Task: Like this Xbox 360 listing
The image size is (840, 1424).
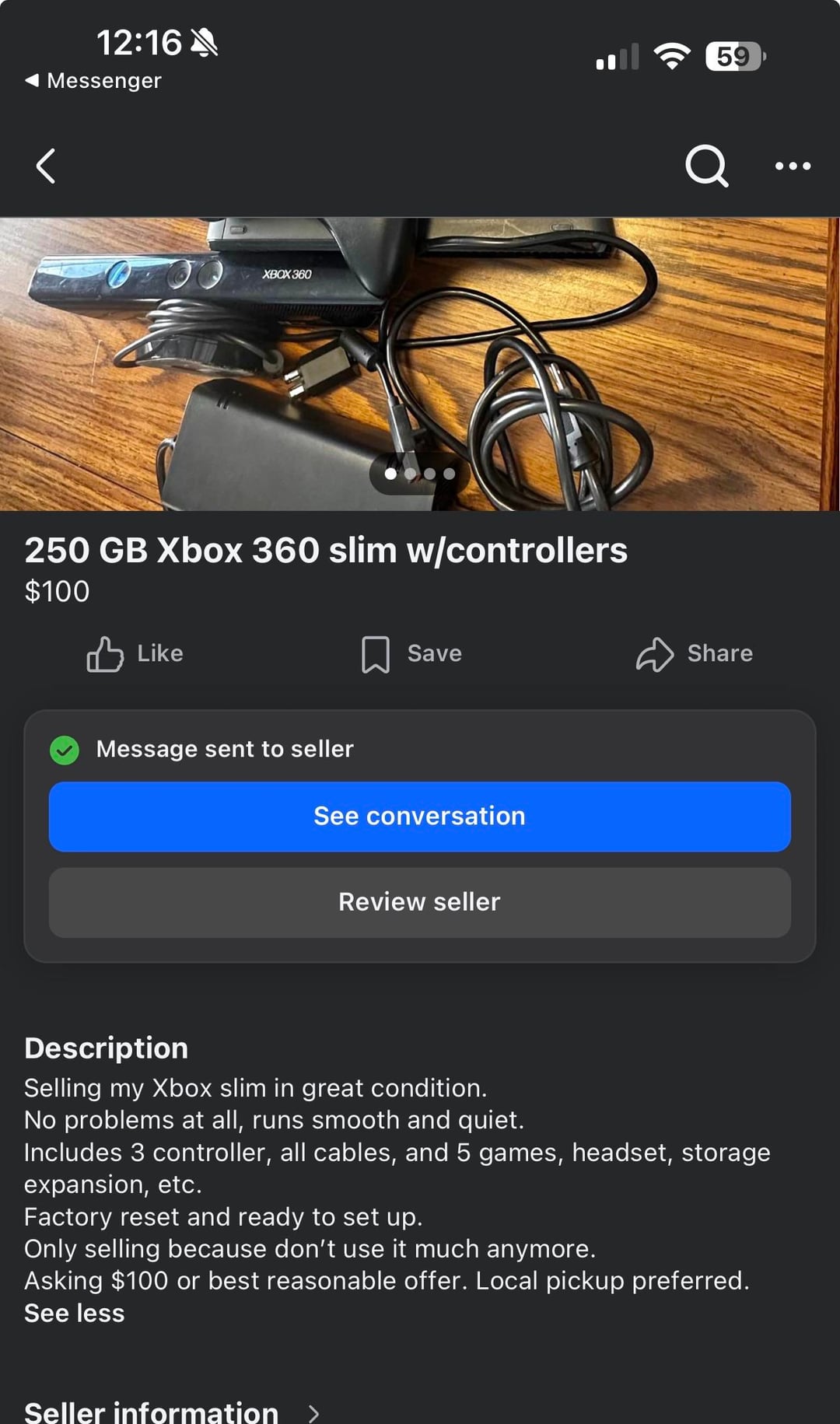Action: [x=135, y=653]
